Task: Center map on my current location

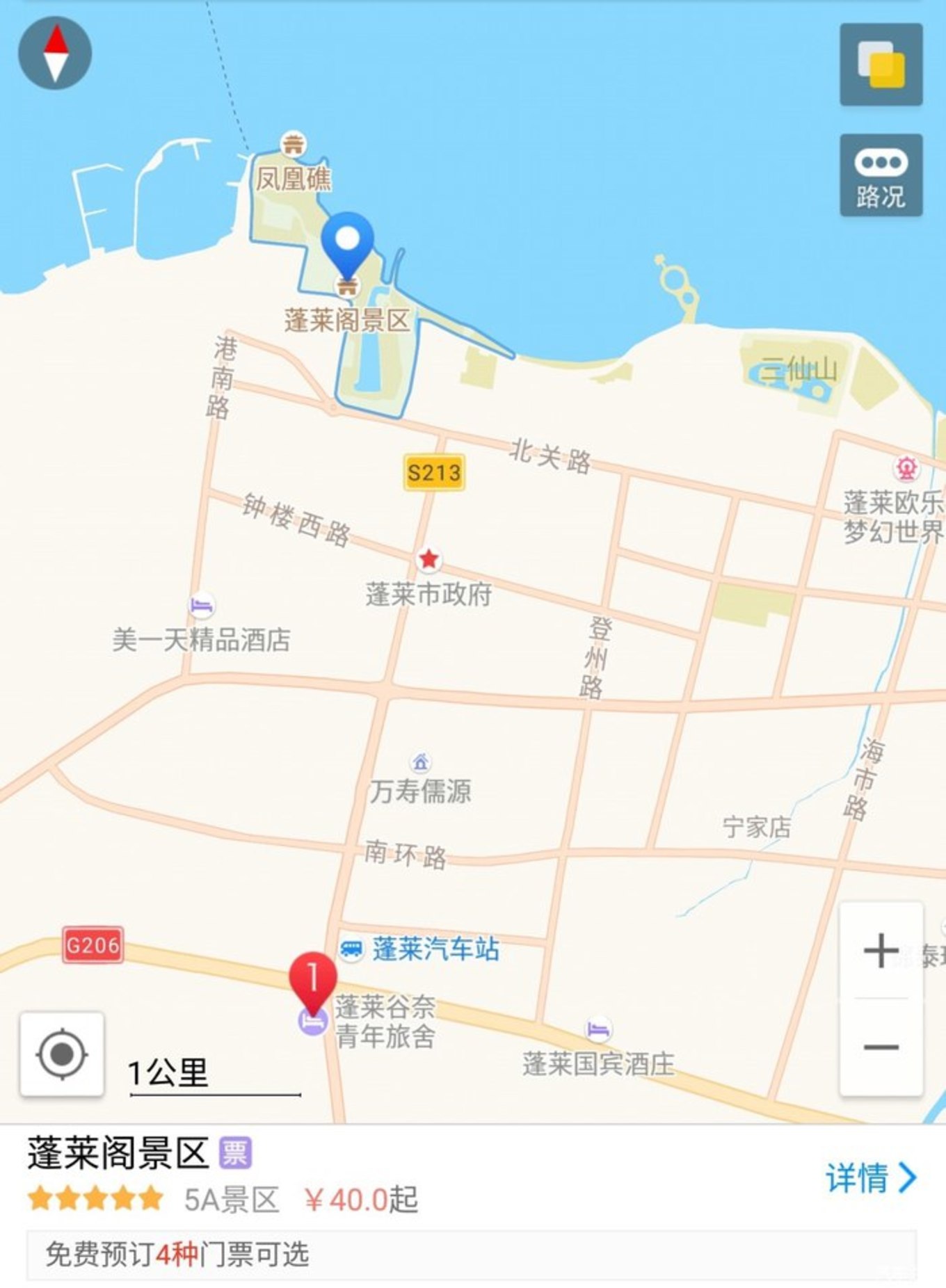Action: (62, 1054)
